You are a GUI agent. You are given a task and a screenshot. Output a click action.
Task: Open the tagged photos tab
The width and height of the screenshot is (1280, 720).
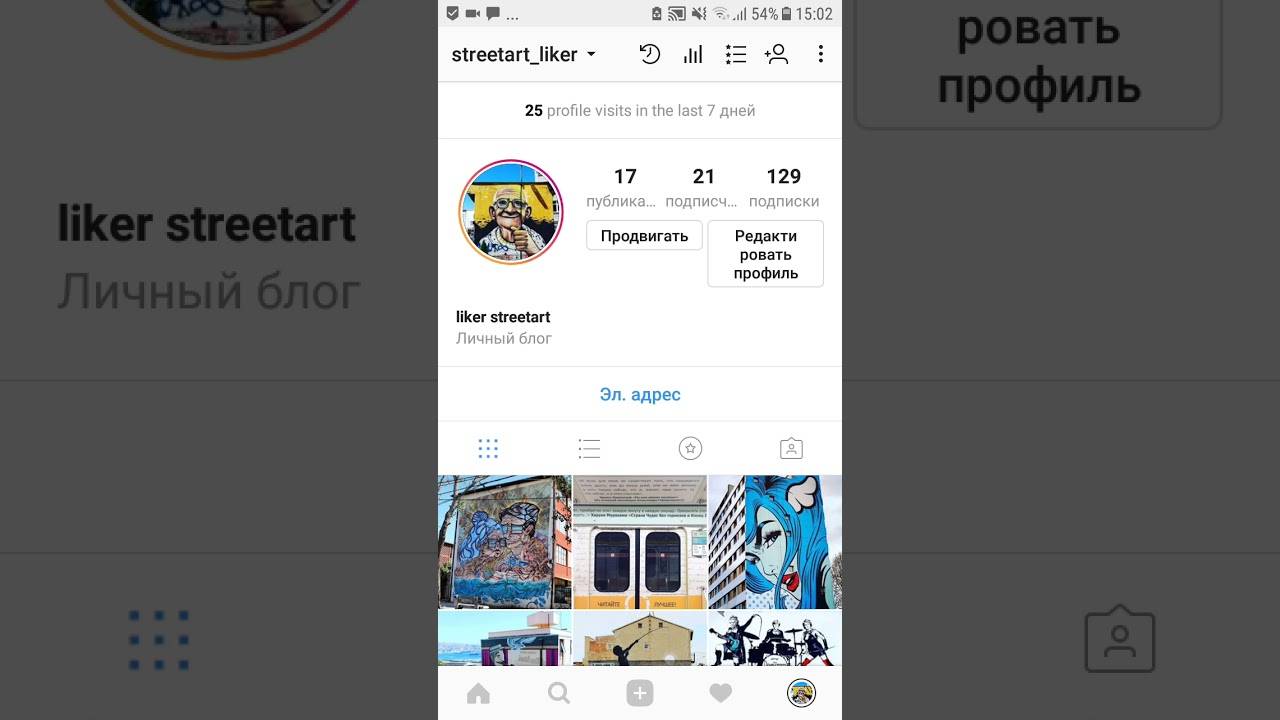pos(791,449)
